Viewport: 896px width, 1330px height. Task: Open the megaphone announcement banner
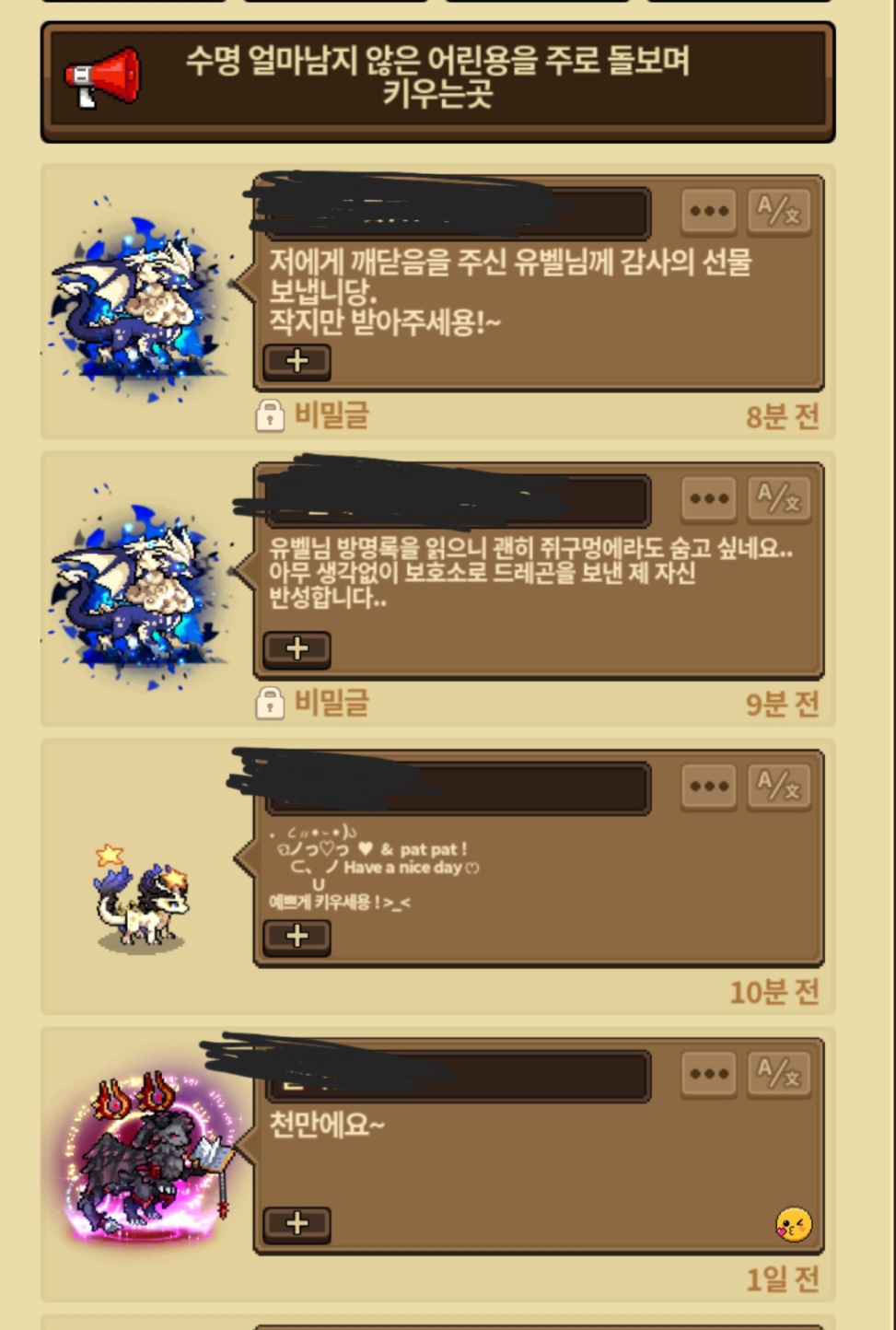437,81
